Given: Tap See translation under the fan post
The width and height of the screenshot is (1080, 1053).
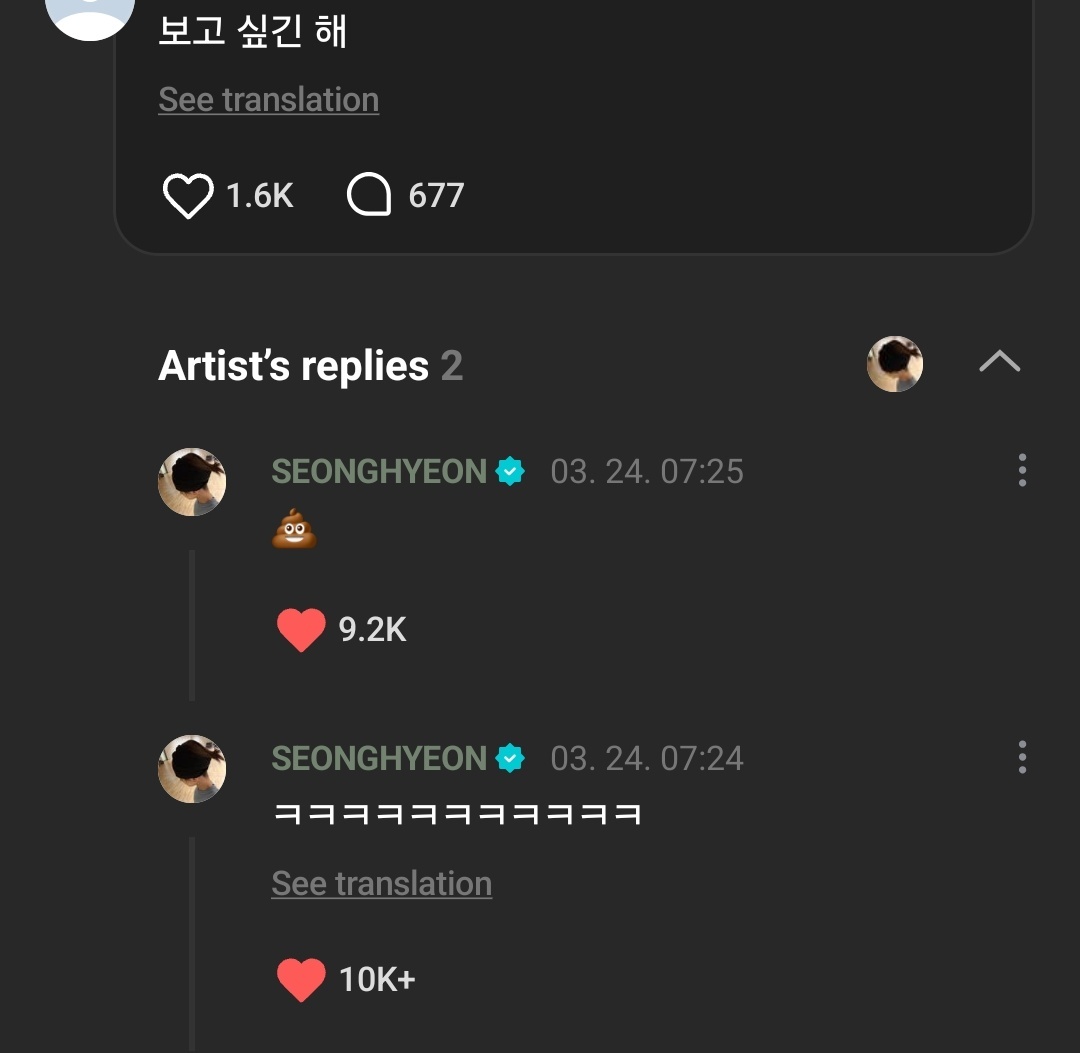Looking at the screenshot, I should pyautogui.click(x=268, y=100).
